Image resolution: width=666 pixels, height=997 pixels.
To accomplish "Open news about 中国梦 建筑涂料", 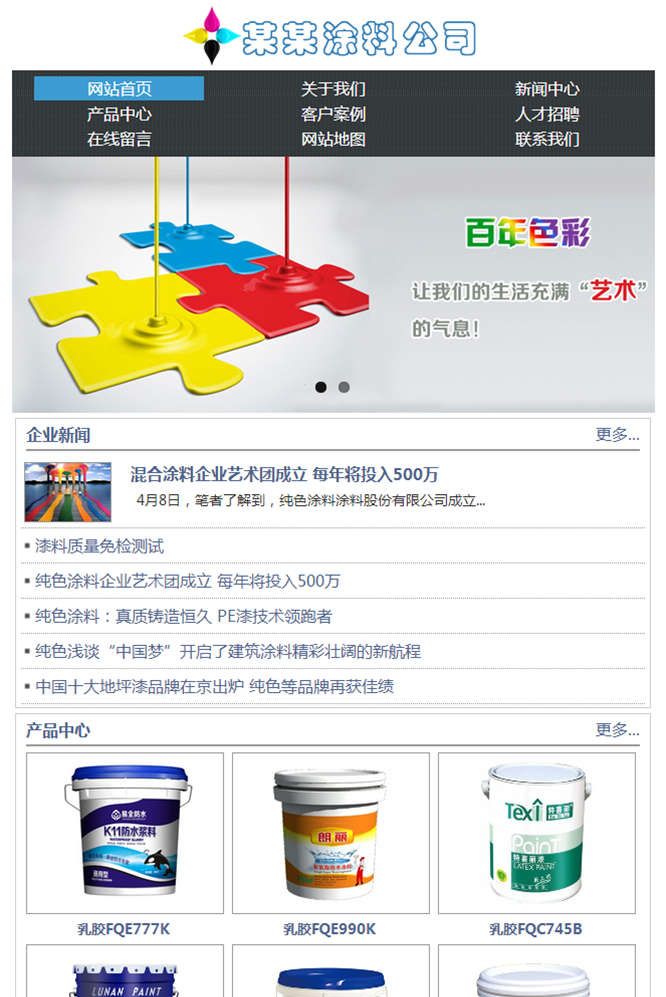I will point(227,651).
